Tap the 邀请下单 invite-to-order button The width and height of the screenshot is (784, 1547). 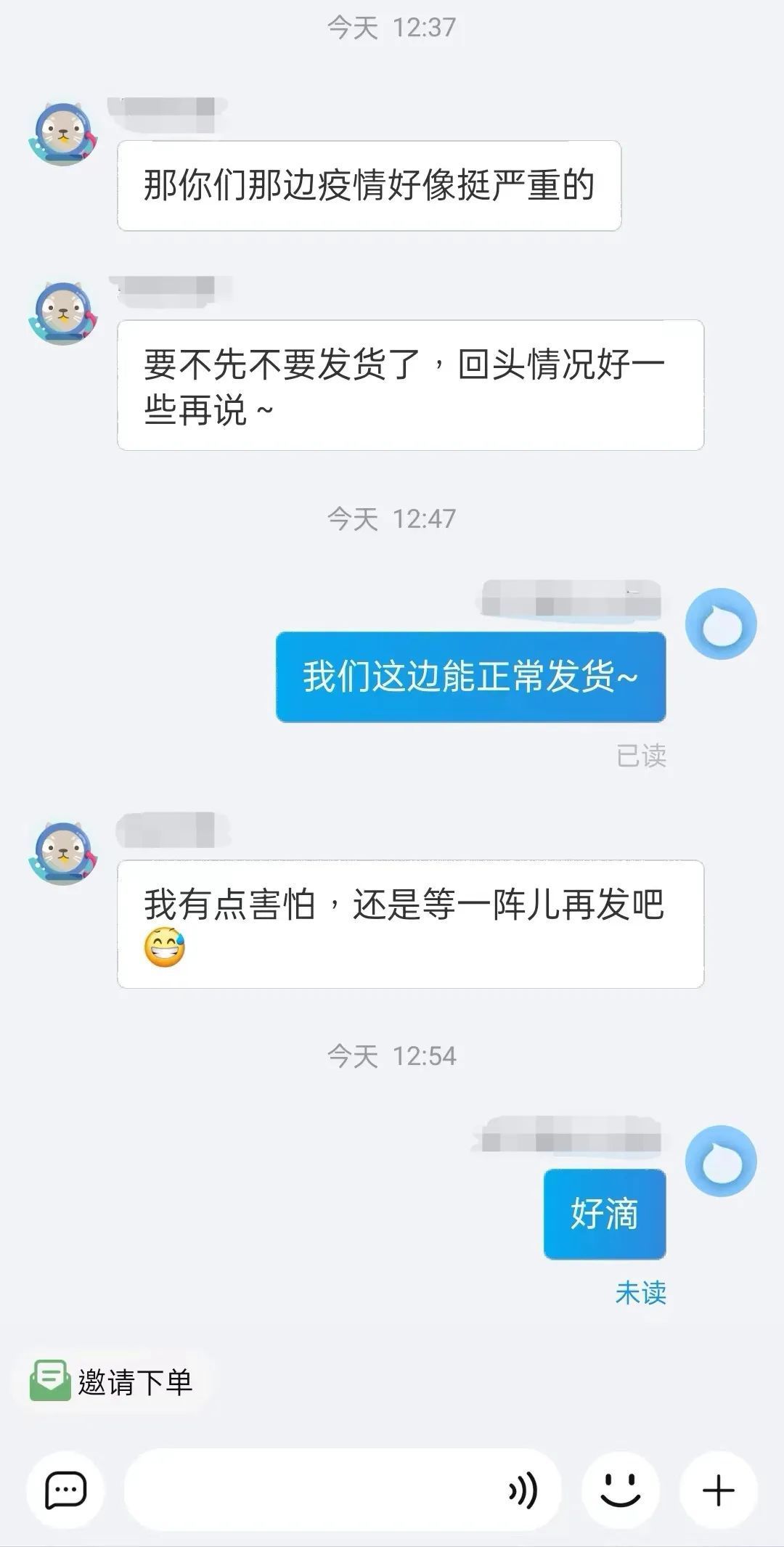click(111, 1381)
